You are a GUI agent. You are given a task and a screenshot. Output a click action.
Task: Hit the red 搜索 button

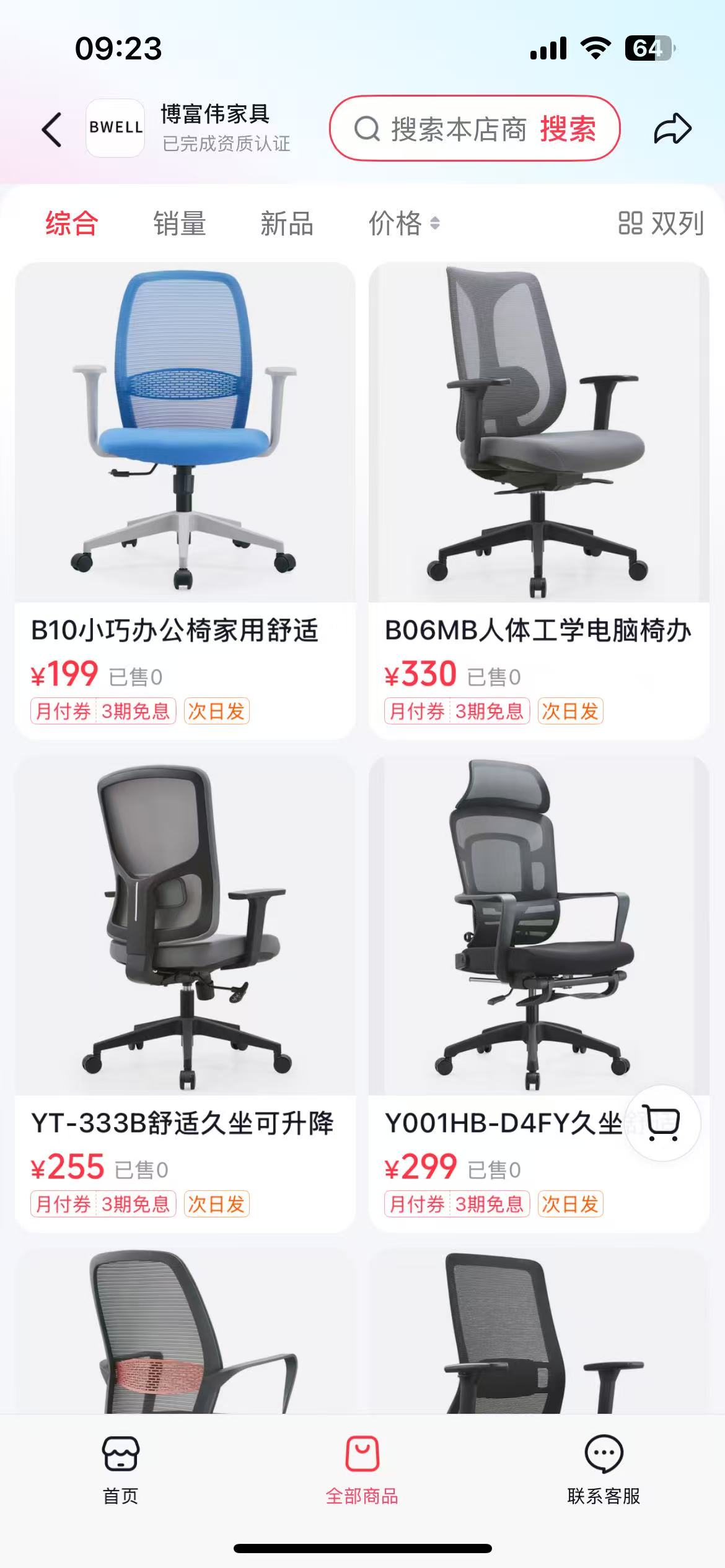[x=568, y=129]
